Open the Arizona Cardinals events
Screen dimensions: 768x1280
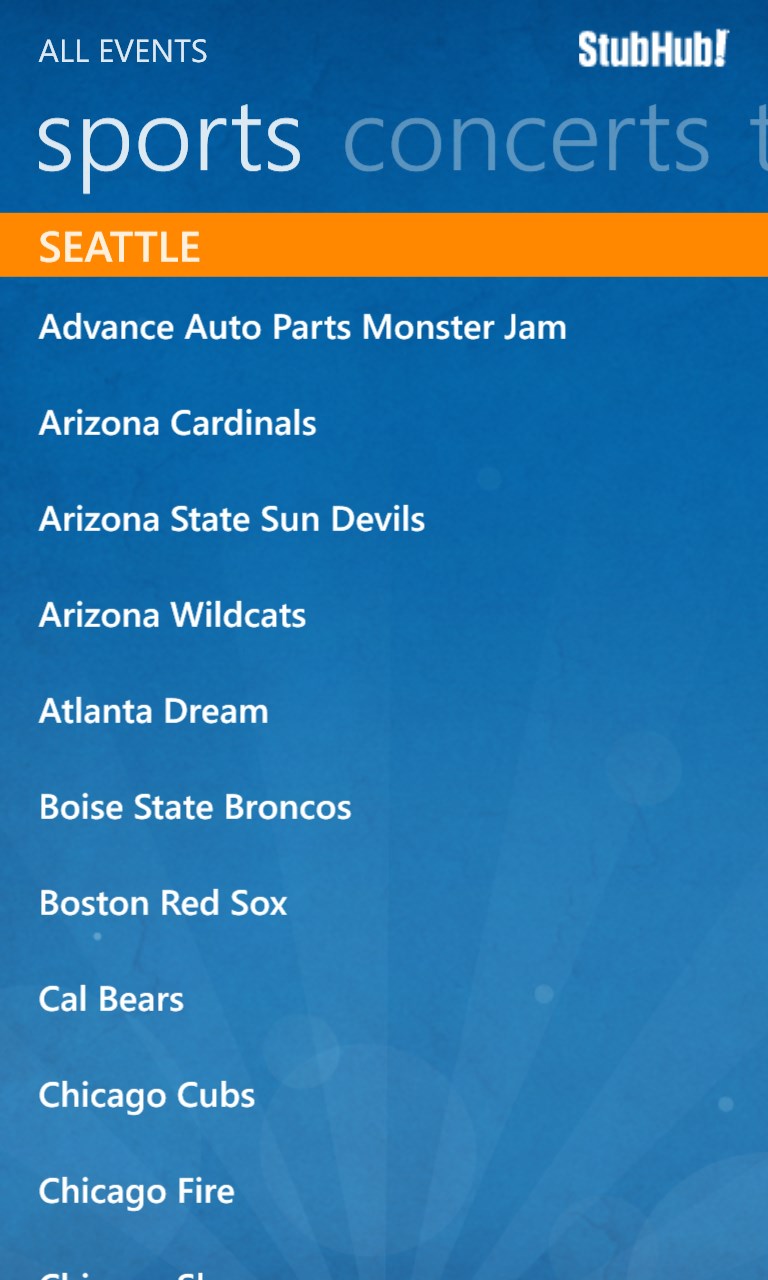(x=176, y=423)
